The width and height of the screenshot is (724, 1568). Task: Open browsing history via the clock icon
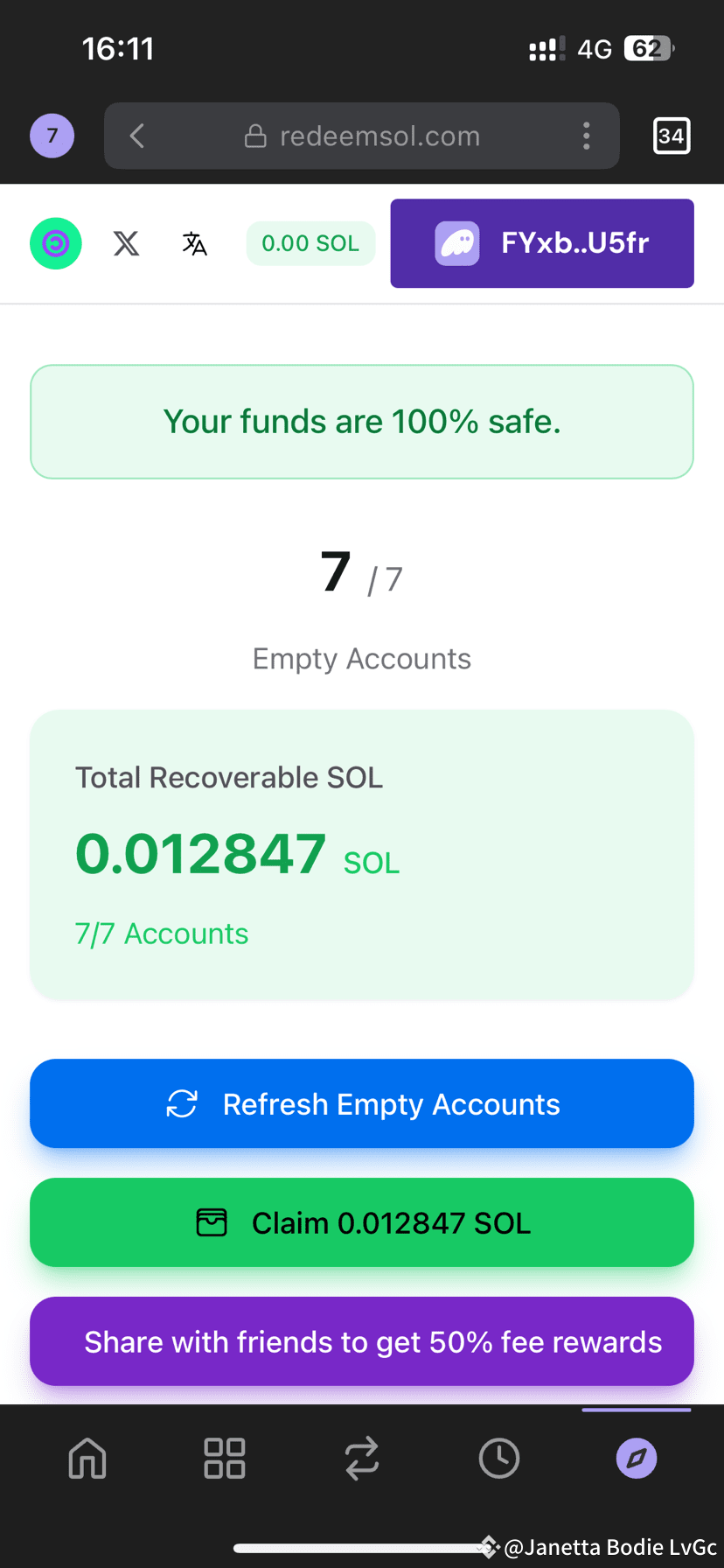(498, 1458)
